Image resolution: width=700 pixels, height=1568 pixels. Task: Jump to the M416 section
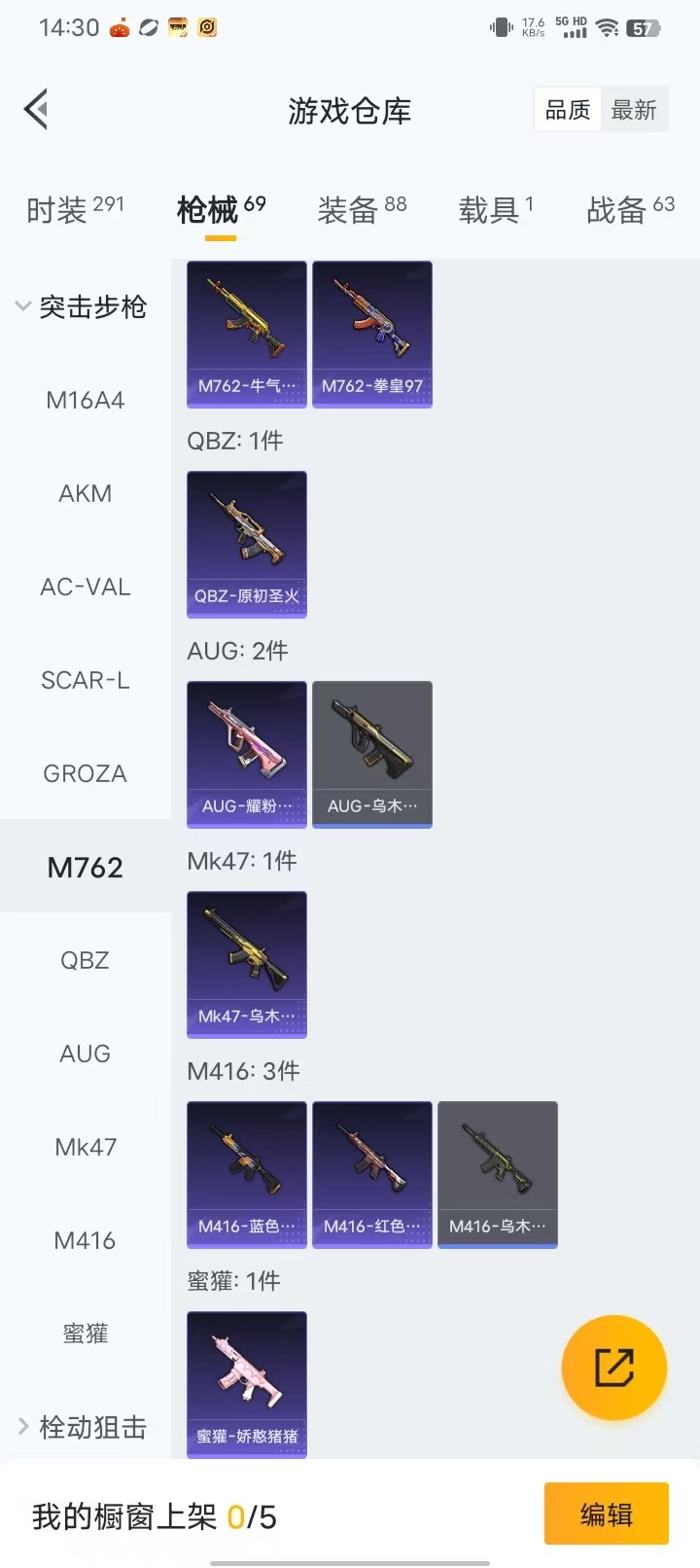[x=86, y=1240]
